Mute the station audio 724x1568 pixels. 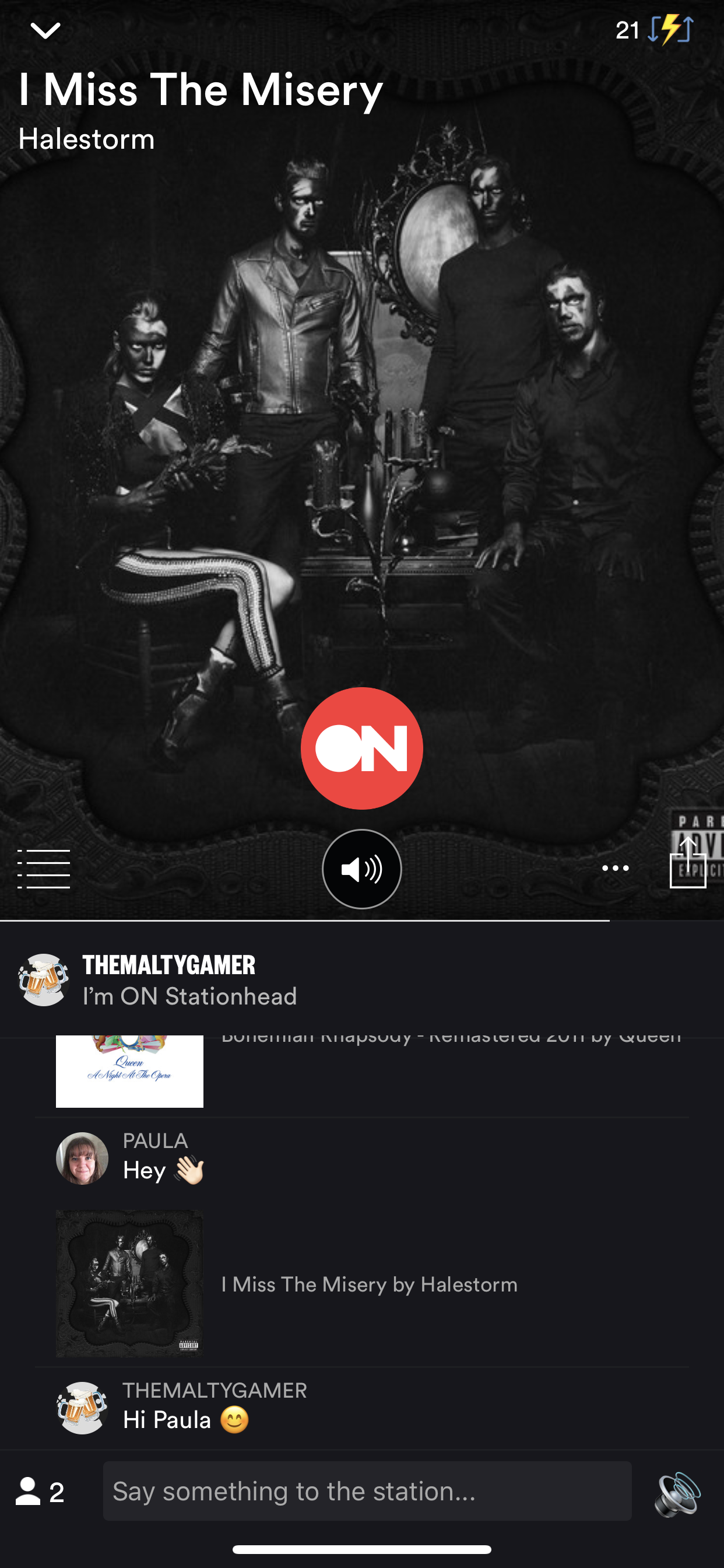tap(361, 869)
